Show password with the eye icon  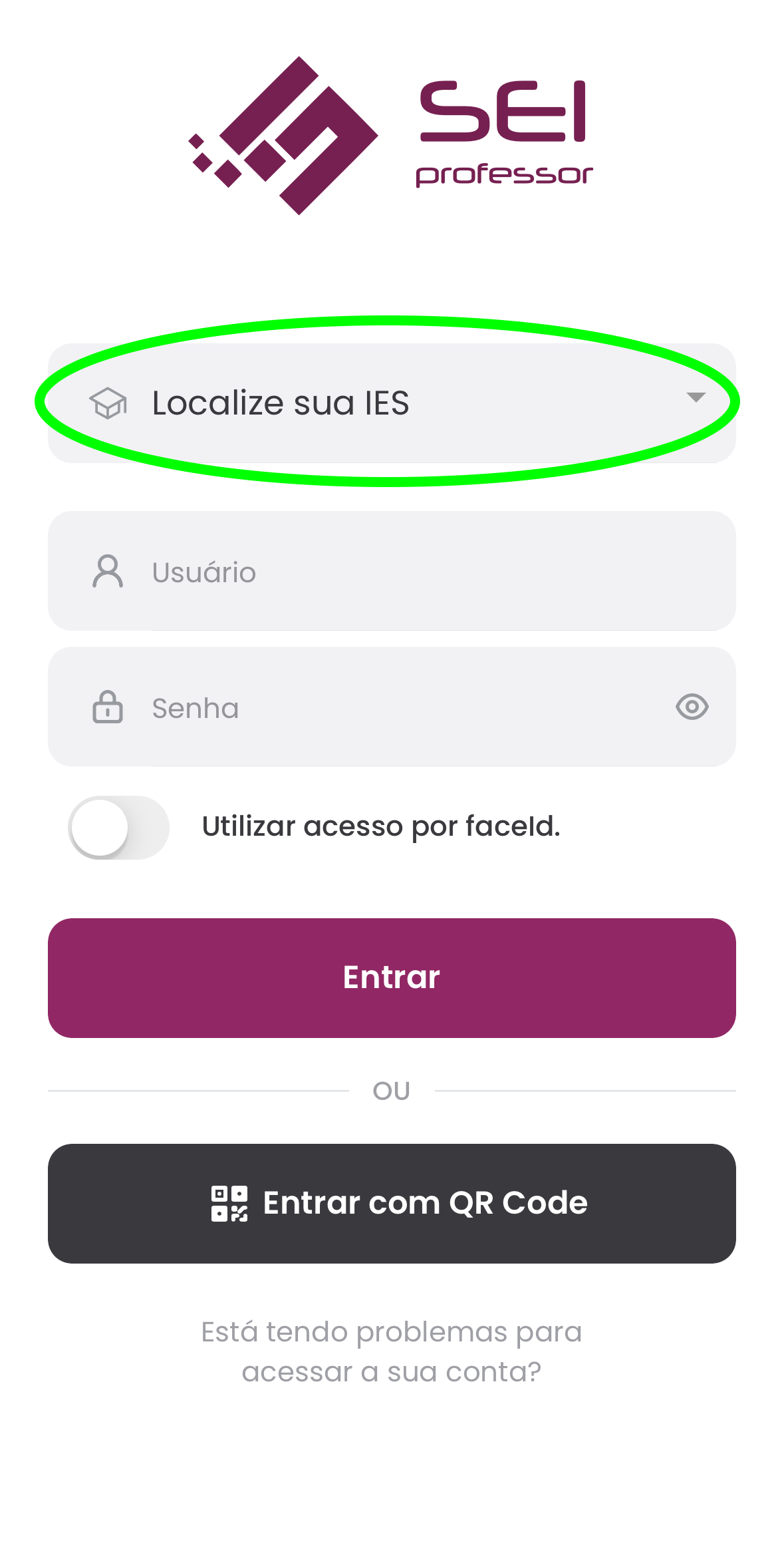coord(692,707)
